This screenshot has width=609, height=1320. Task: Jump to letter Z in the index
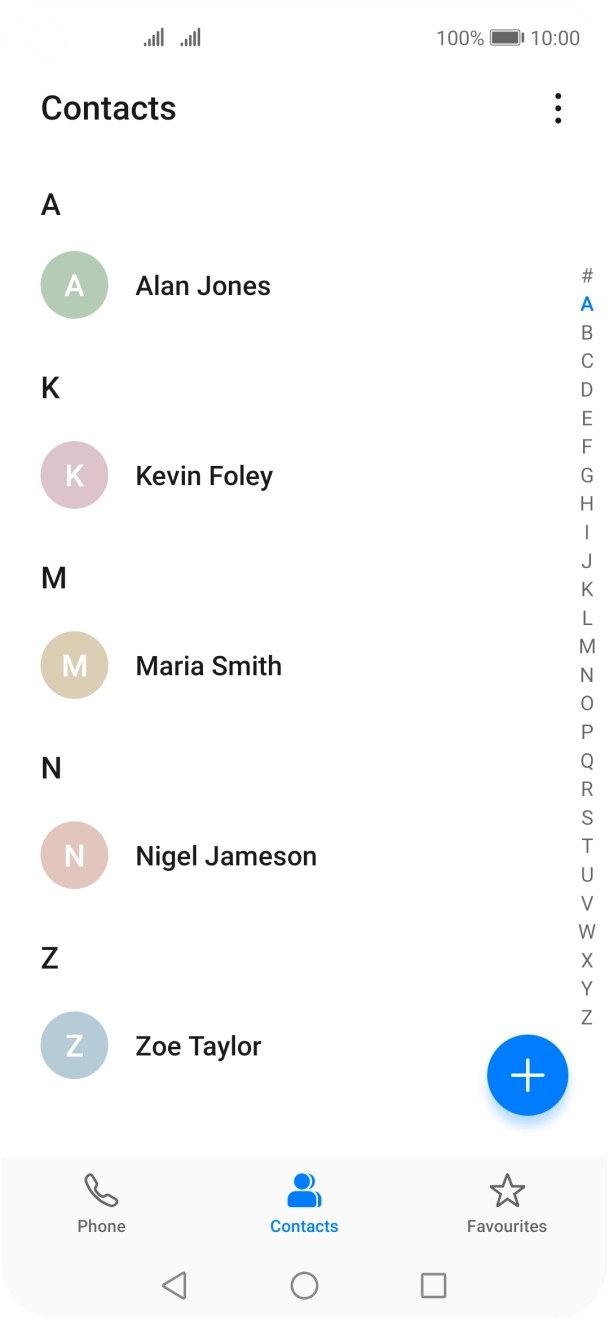tap(587, 1017)
